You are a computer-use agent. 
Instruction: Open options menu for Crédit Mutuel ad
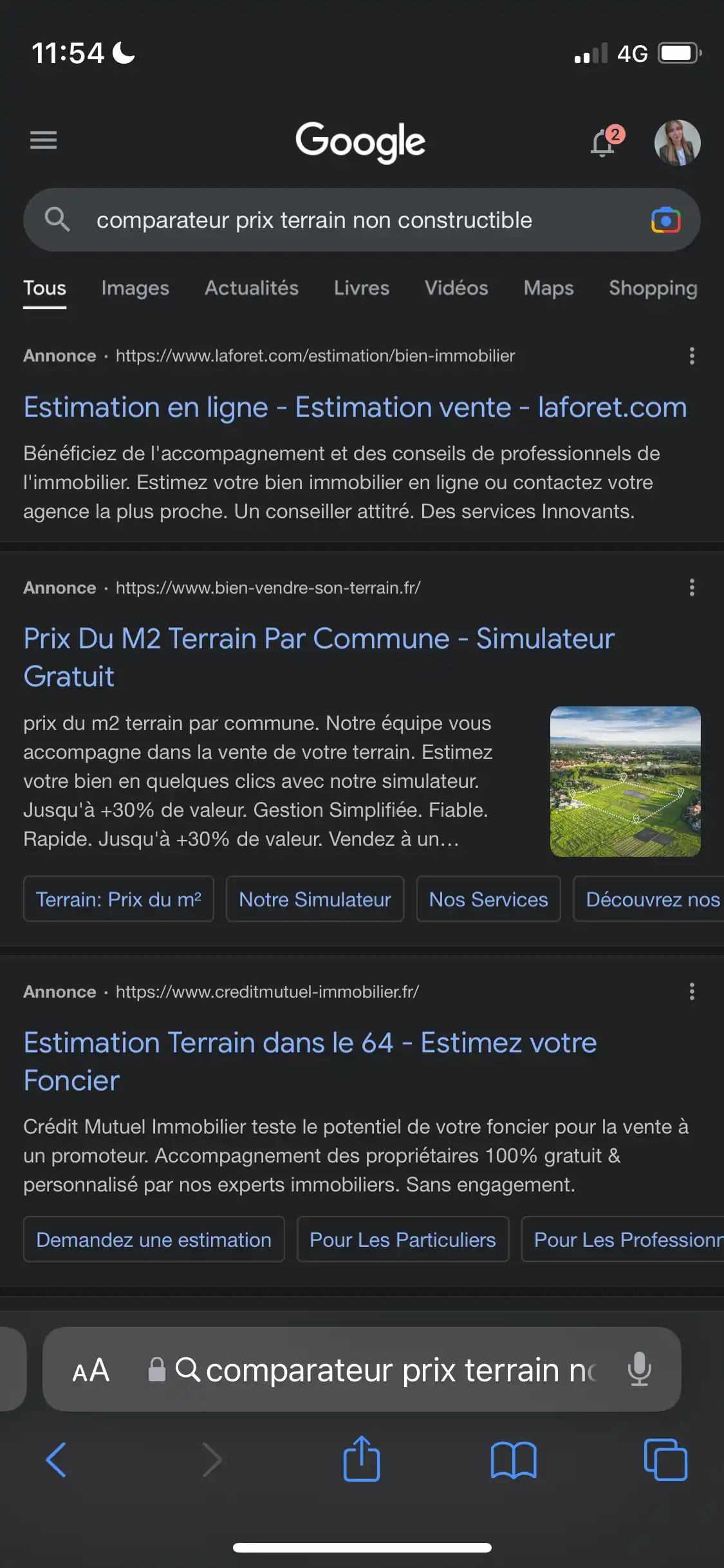point(692,991)
